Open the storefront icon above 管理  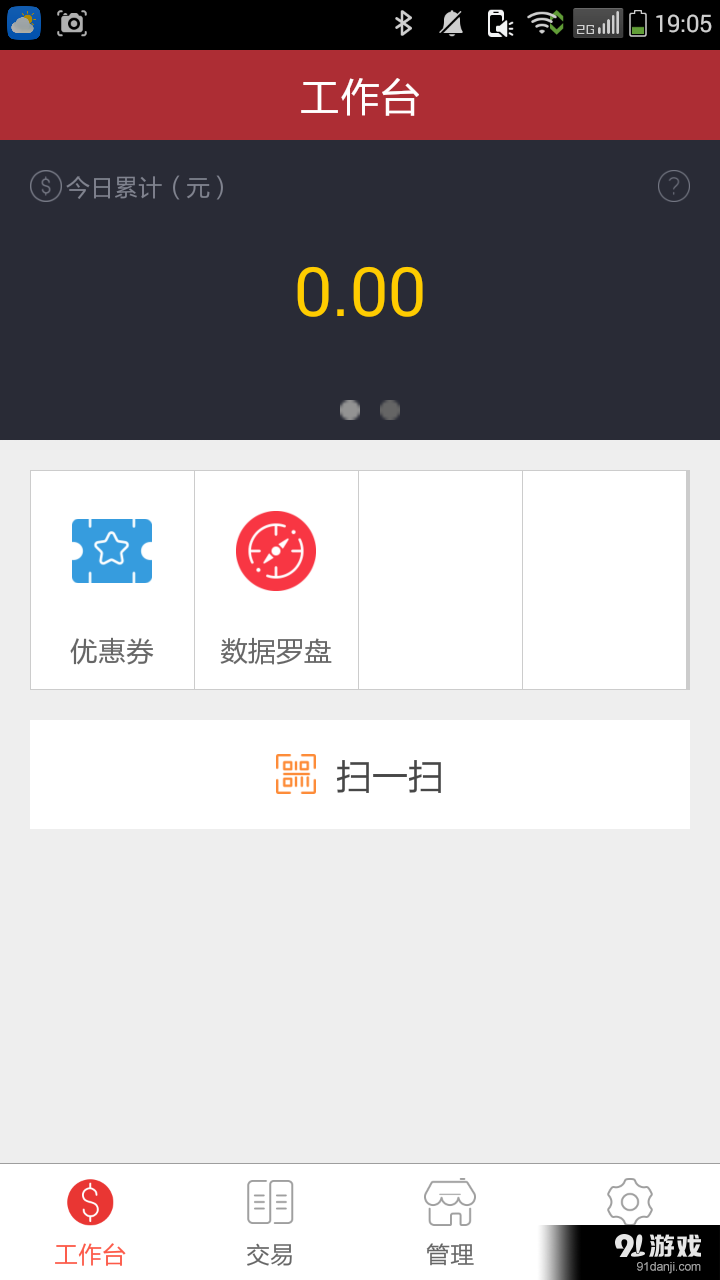449,1202
